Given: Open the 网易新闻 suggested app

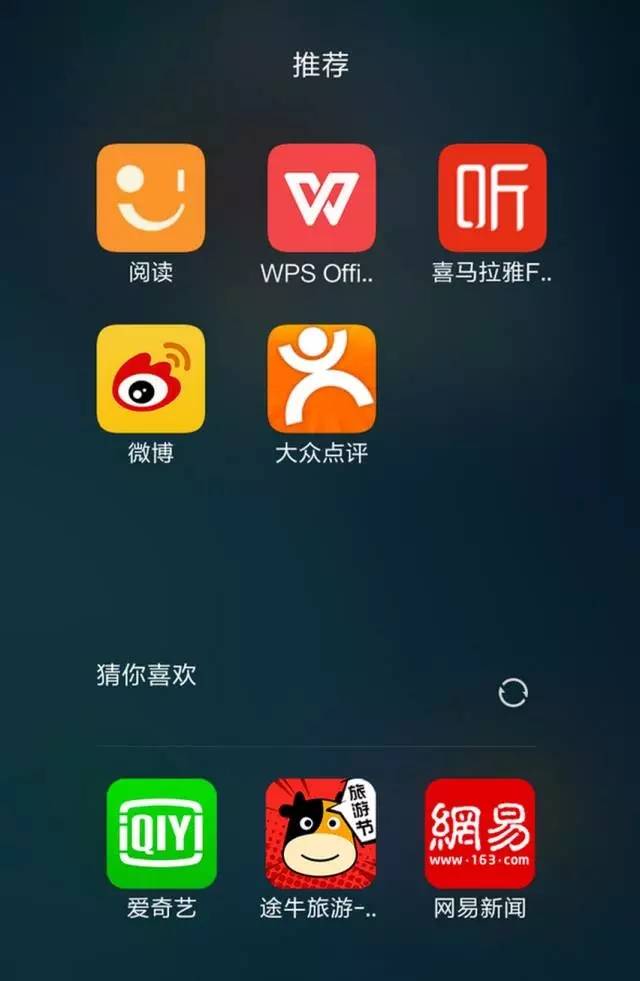Looking at the screenshot, I should (480, 833).
